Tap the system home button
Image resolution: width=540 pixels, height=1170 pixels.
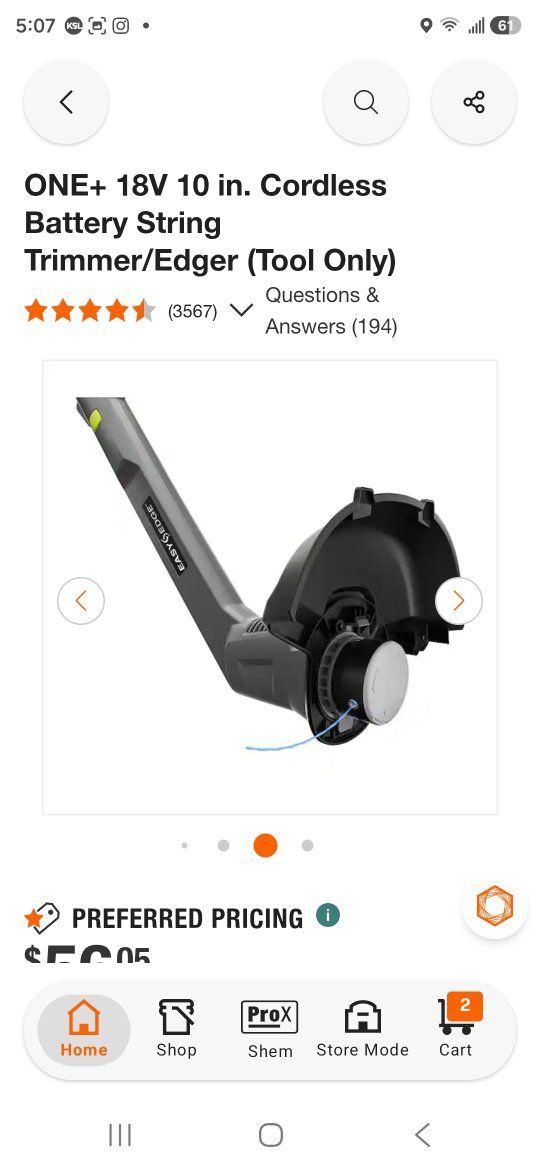(x=271, y=1135)
